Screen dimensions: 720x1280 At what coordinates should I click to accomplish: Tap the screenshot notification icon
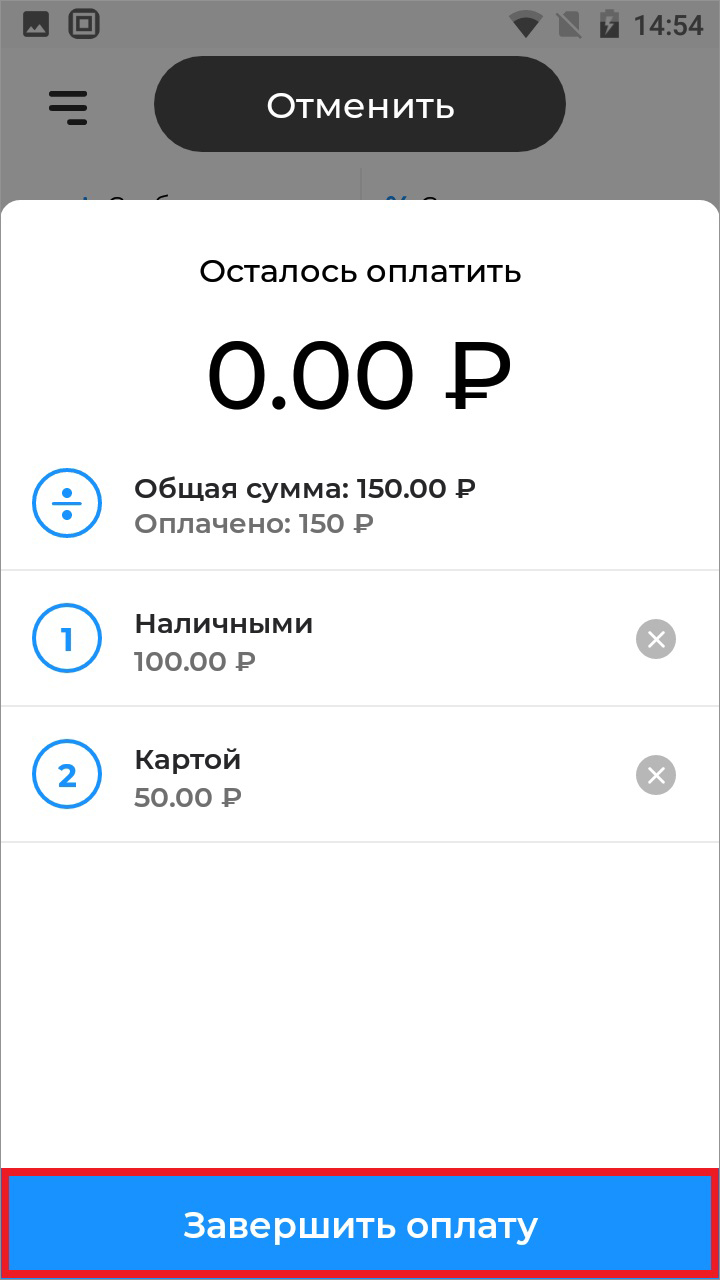[x=84, y=23]
